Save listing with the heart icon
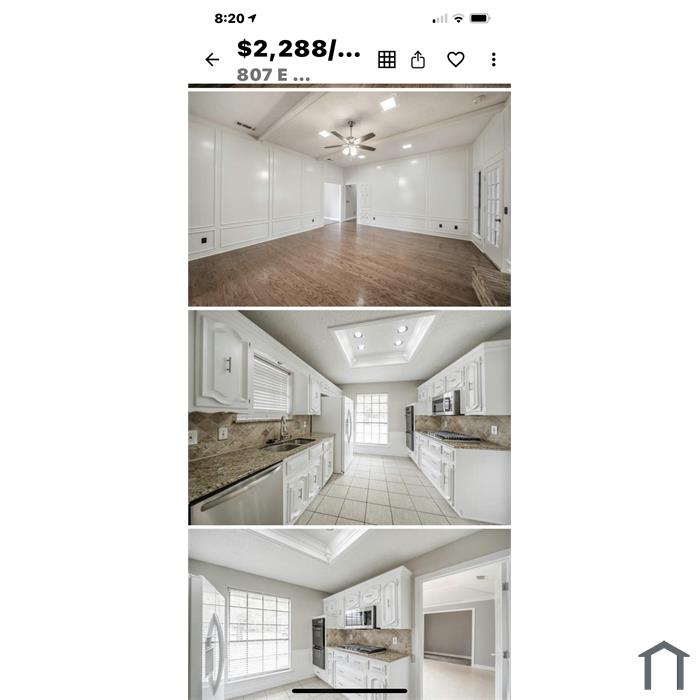The image size is (700, 700). point(456,60)
